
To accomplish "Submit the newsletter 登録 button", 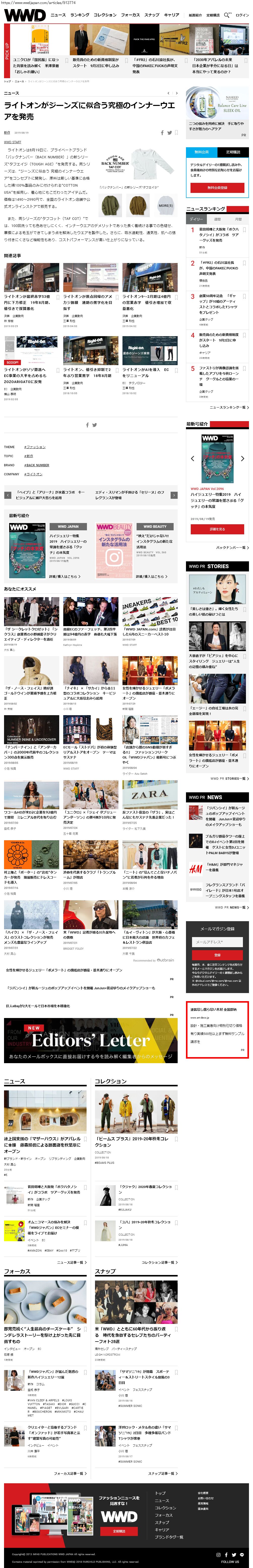I will (217, 954).
